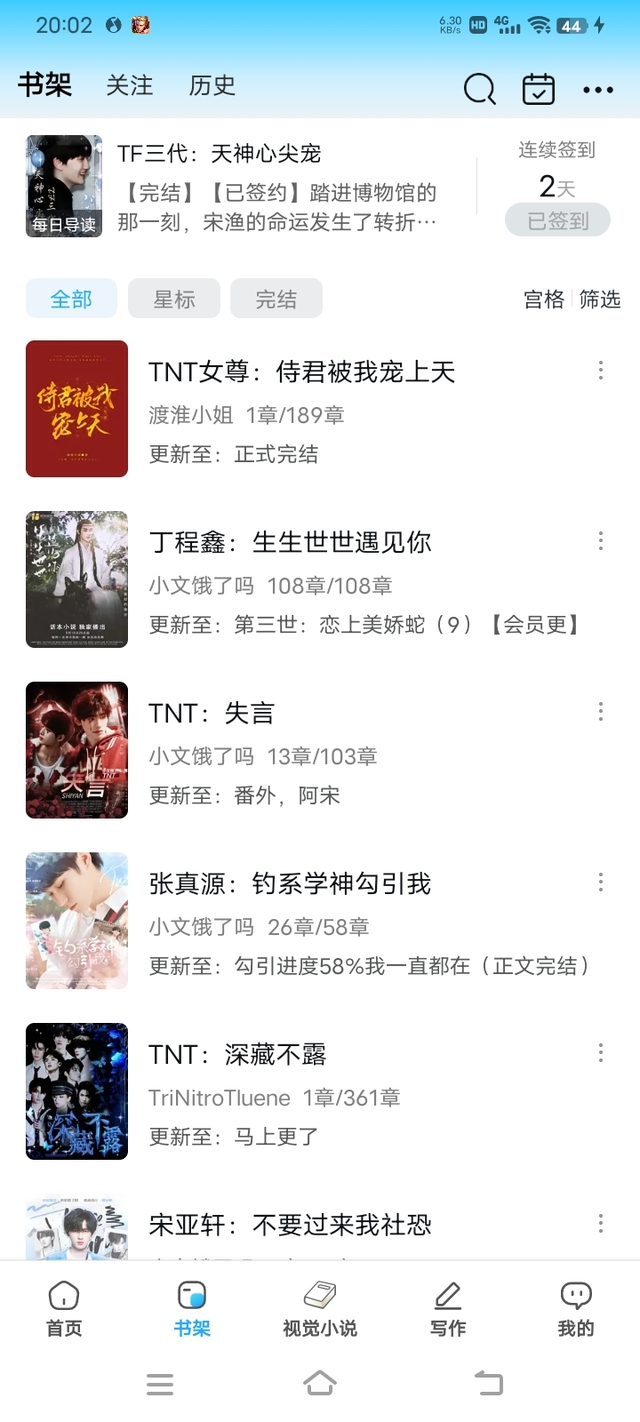Go to the 首页 tab
The width and height of the screenshot is (640, 1422).
click(x=64, y=1308)
